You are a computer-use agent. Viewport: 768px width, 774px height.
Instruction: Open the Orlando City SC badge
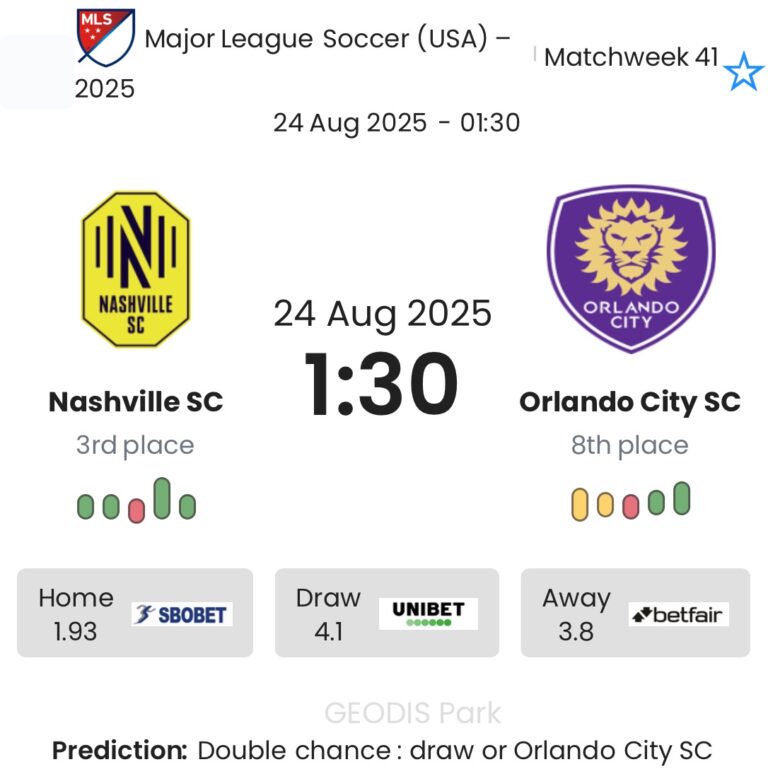tap(633, 268)
